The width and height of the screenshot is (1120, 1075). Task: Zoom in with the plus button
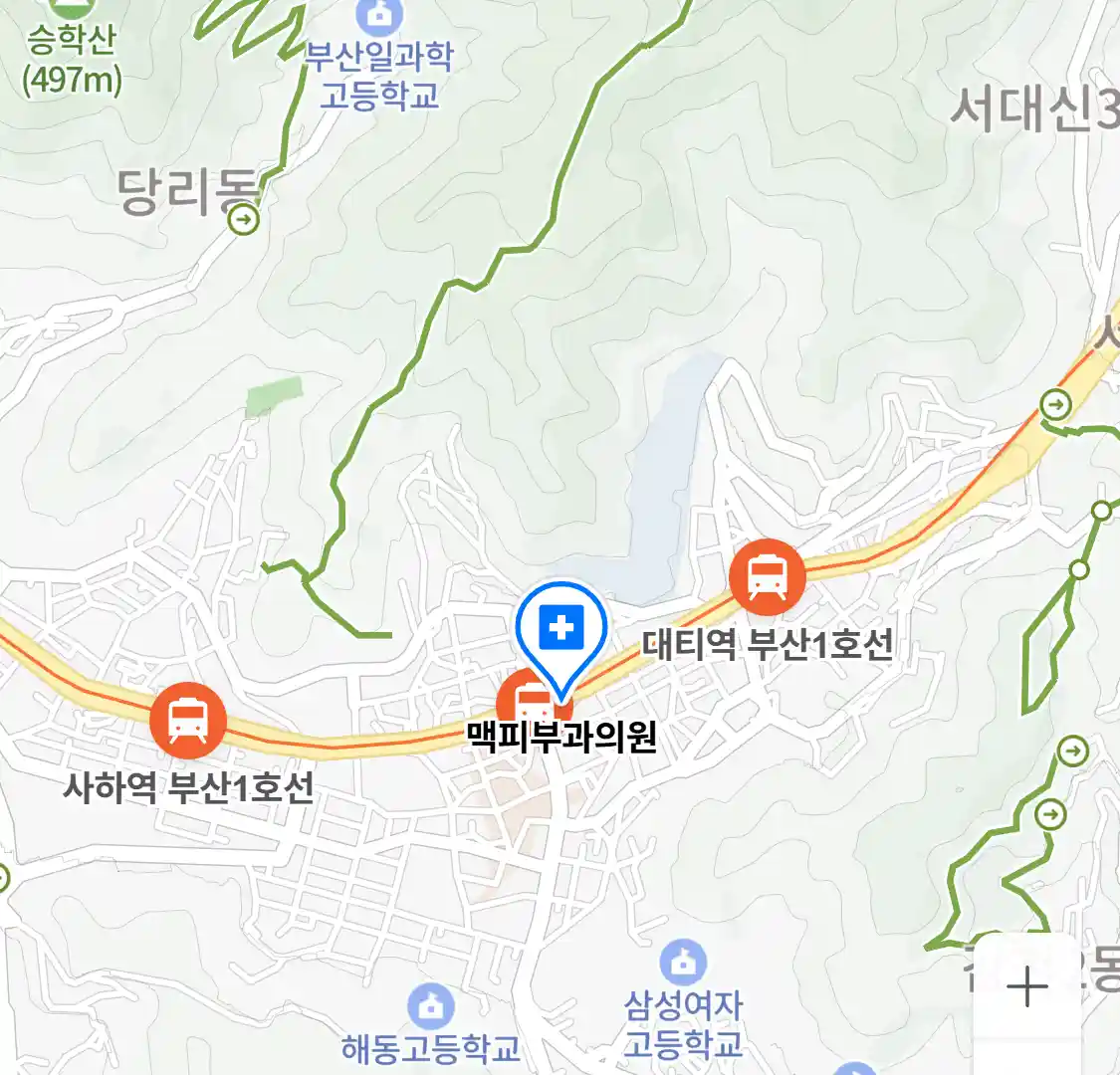click(x=1026, y=986)
